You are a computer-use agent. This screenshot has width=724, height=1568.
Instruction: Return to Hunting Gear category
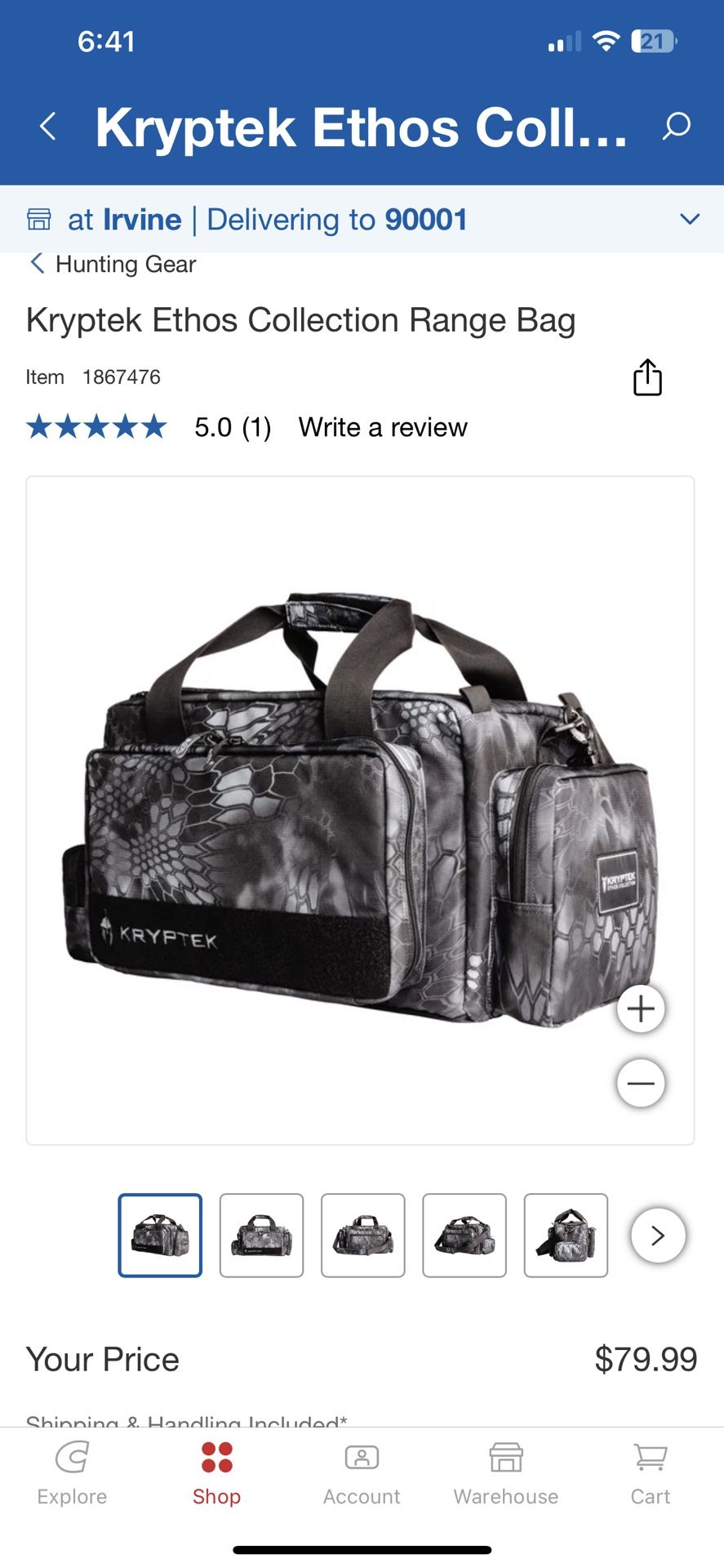pyautogui.click(x=113, y=264)
